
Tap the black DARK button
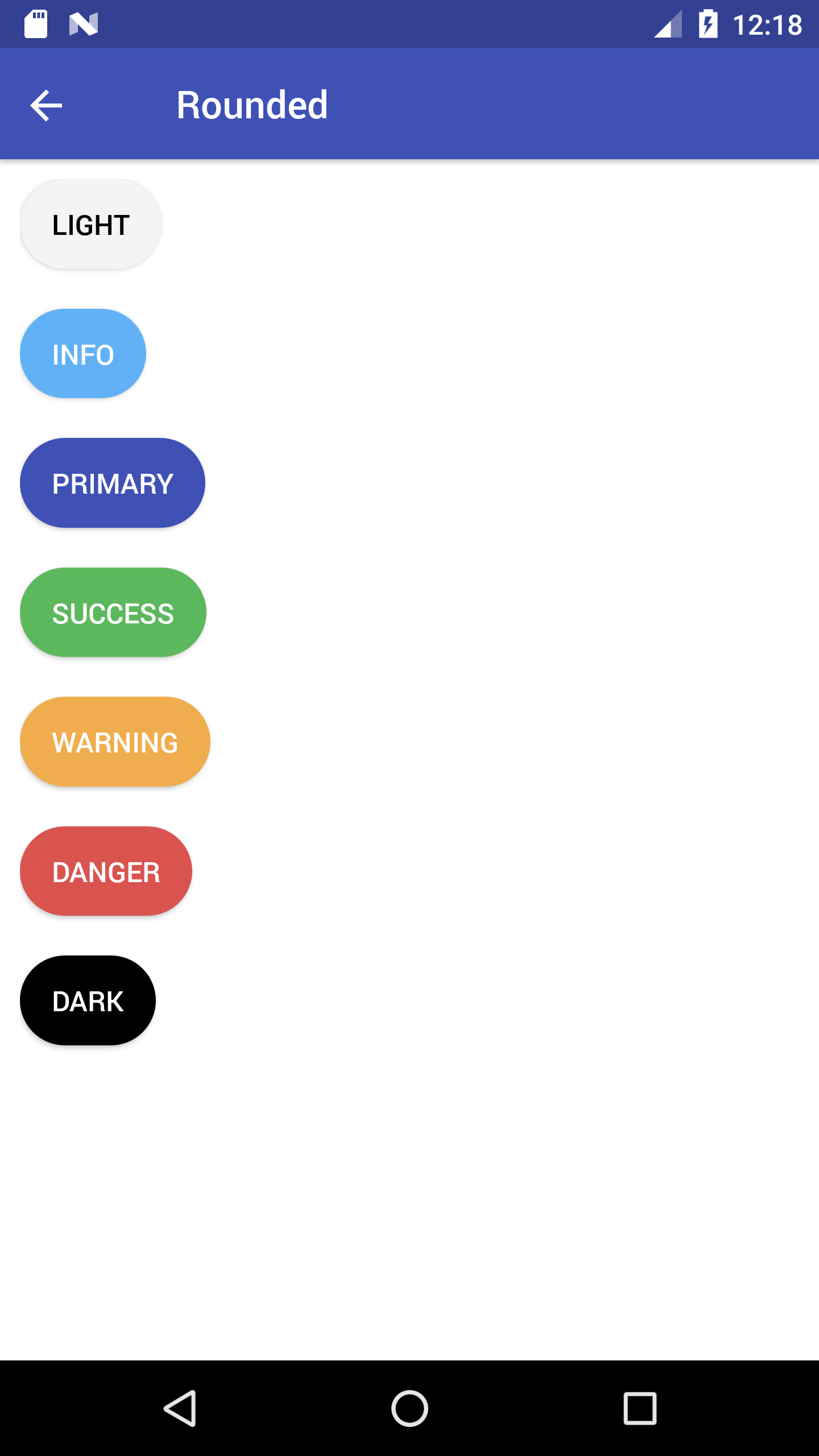[88, 1000]
